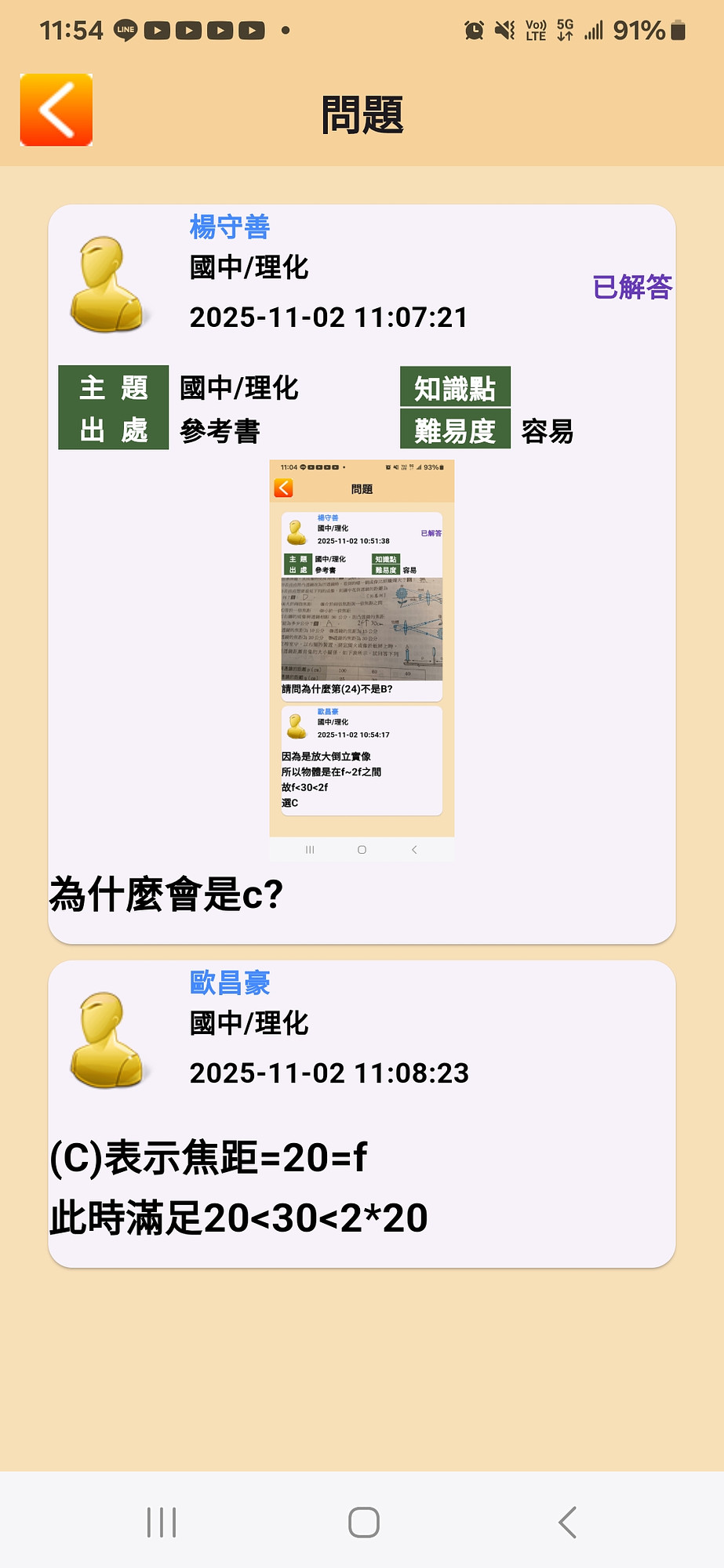Open the system recent apps view

(x=162, y=1523)
